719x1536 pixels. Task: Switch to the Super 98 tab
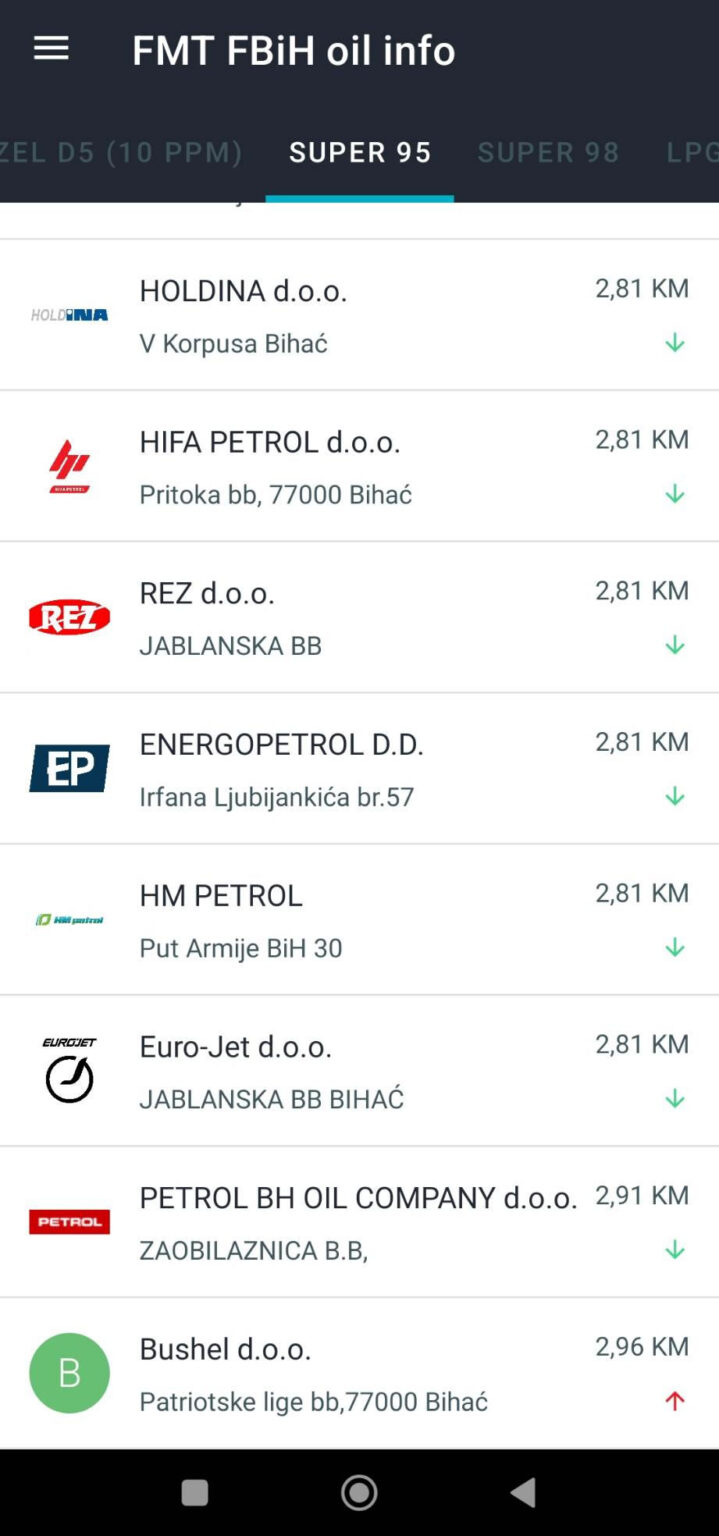(x=548, y=152)
